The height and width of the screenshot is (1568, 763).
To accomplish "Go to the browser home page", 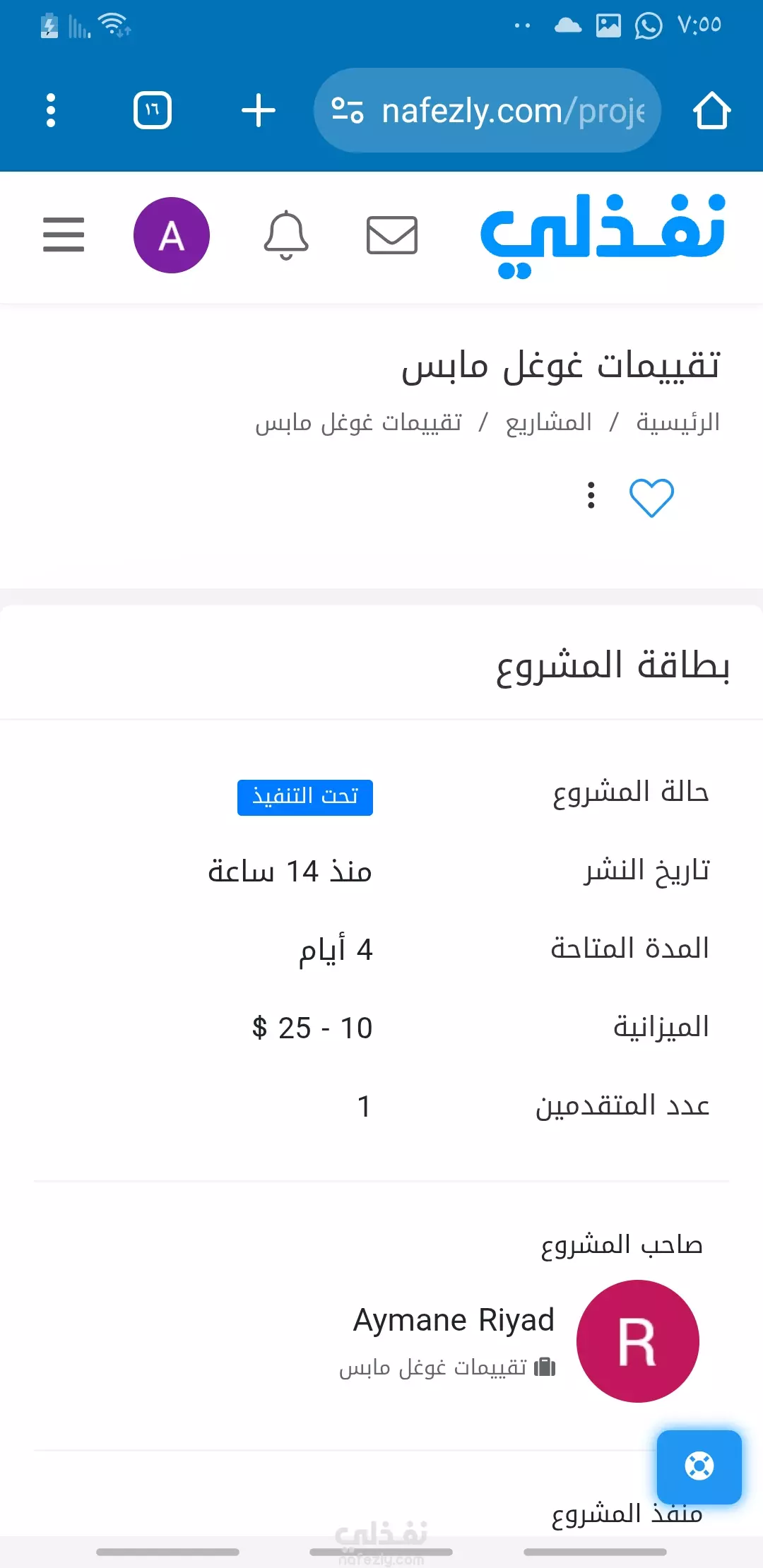I will (x=711, y=111).
